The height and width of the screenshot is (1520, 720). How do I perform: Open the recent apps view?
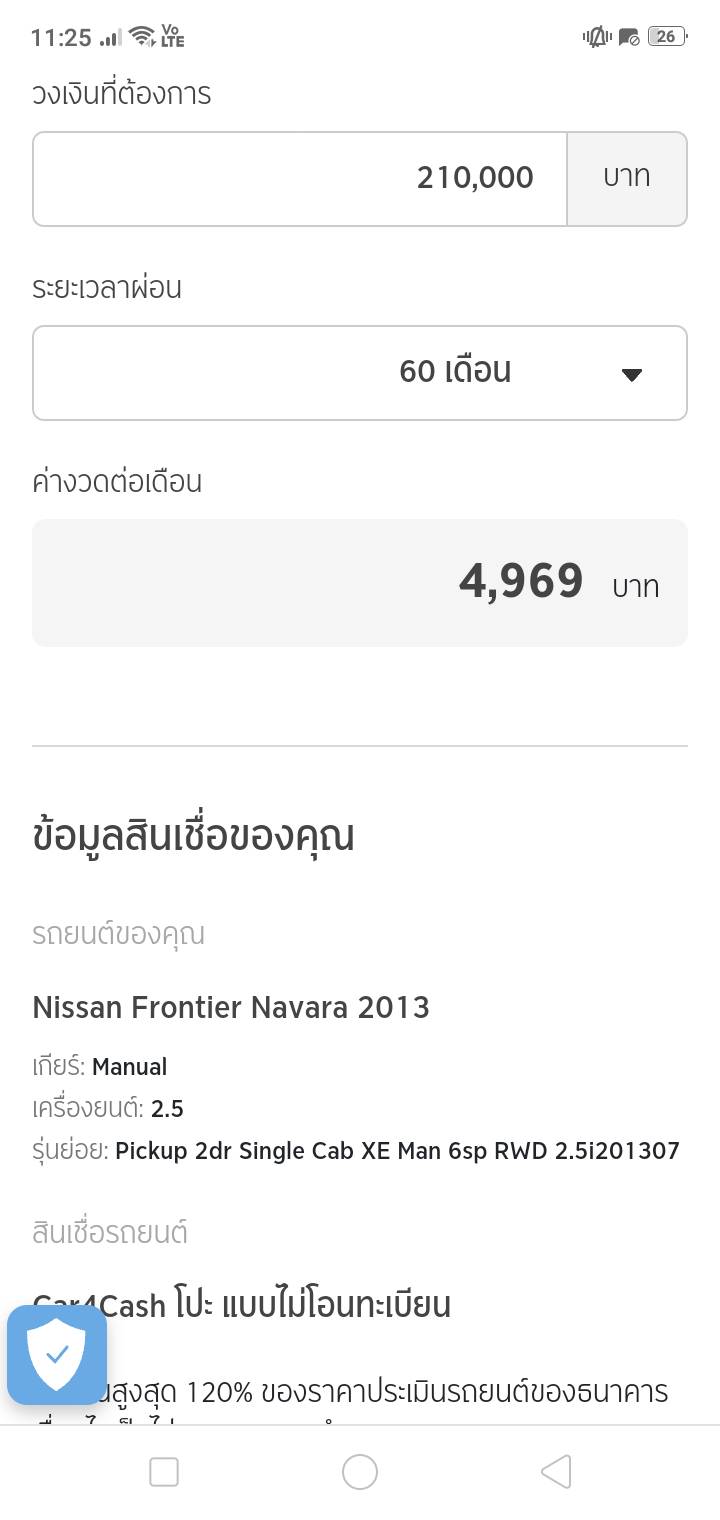[164, 1471]
